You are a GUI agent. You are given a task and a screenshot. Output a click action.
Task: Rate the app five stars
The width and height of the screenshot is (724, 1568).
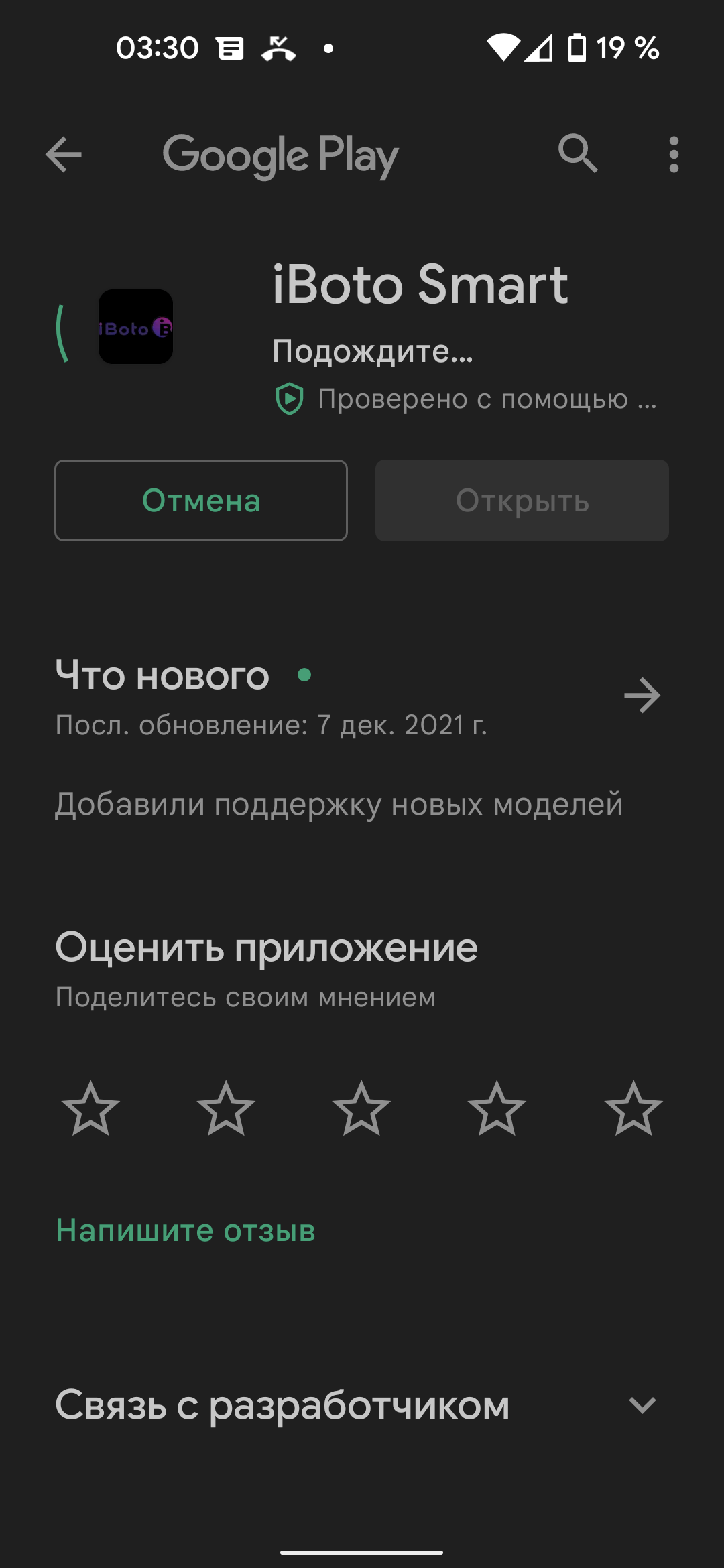(x=633, y=1109)
